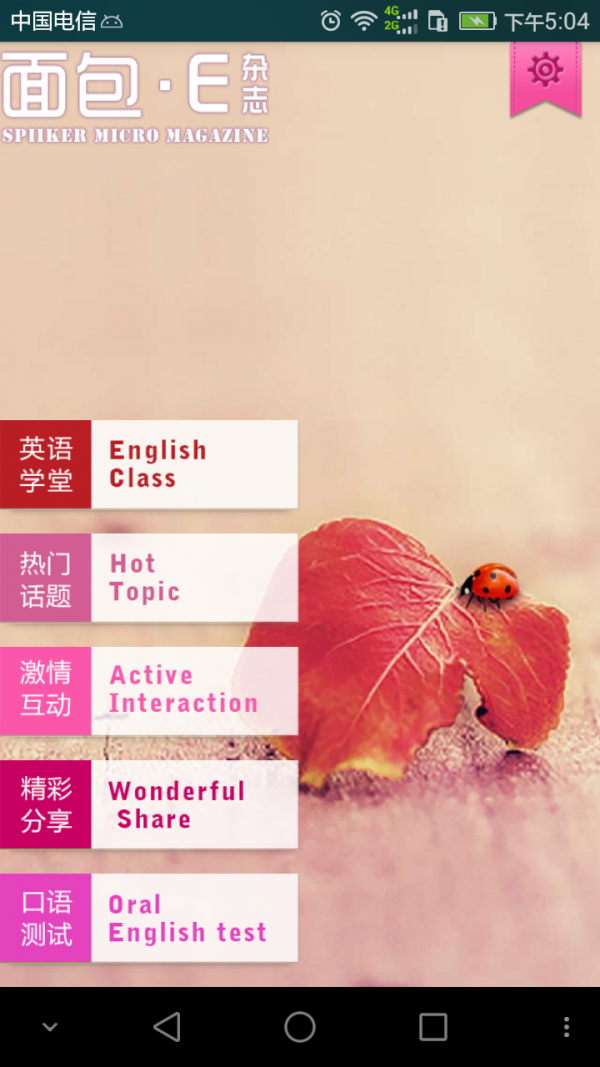Screen dimensions: 600x1067
Task: Start the Oral English test
Action: (x=149, y=917)
